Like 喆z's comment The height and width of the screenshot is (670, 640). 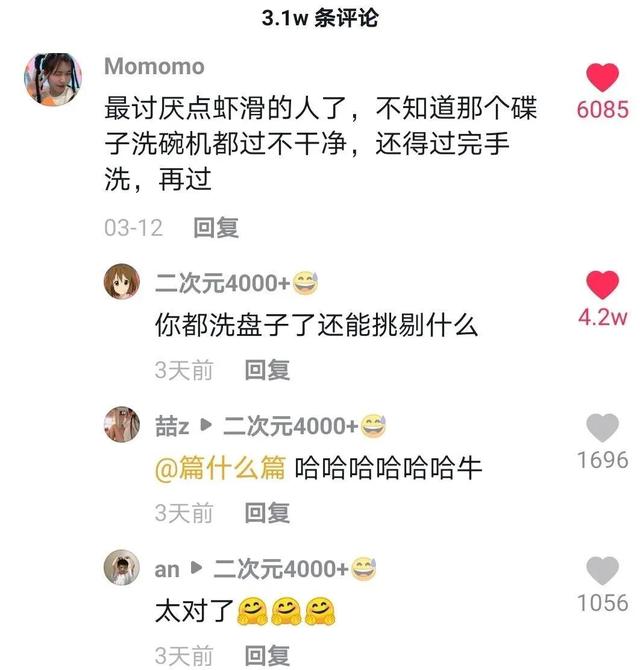tap(602, 428)
